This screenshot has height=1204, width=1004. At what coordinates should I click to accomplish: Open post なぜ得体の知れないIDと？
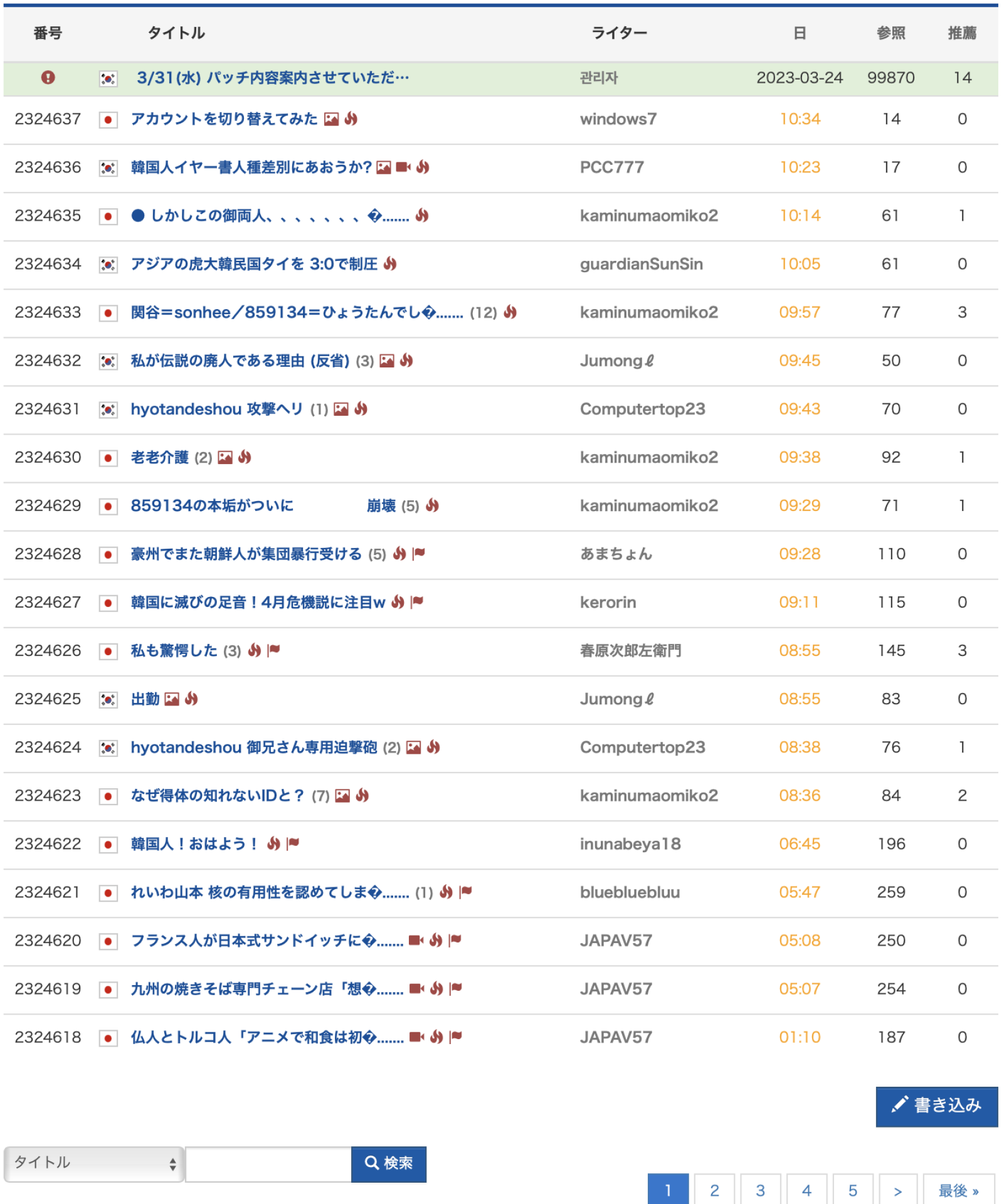click(x=217, y=796)
